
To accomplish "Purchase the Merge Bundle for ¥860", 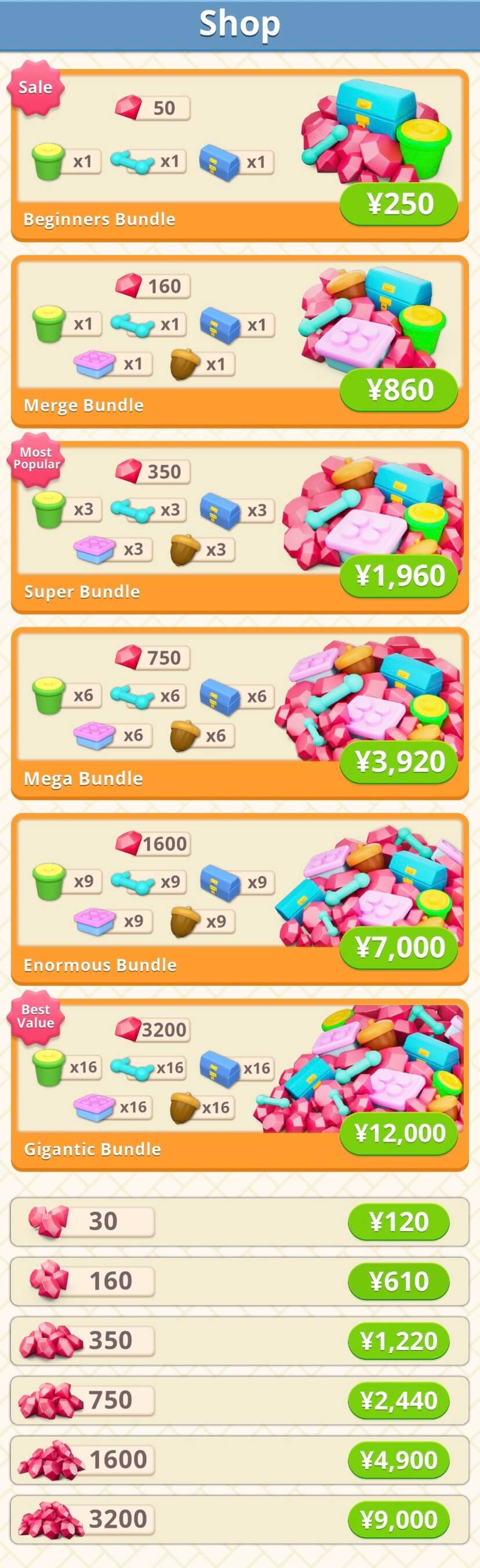I will pyautogui.click(x=398, y=390).
